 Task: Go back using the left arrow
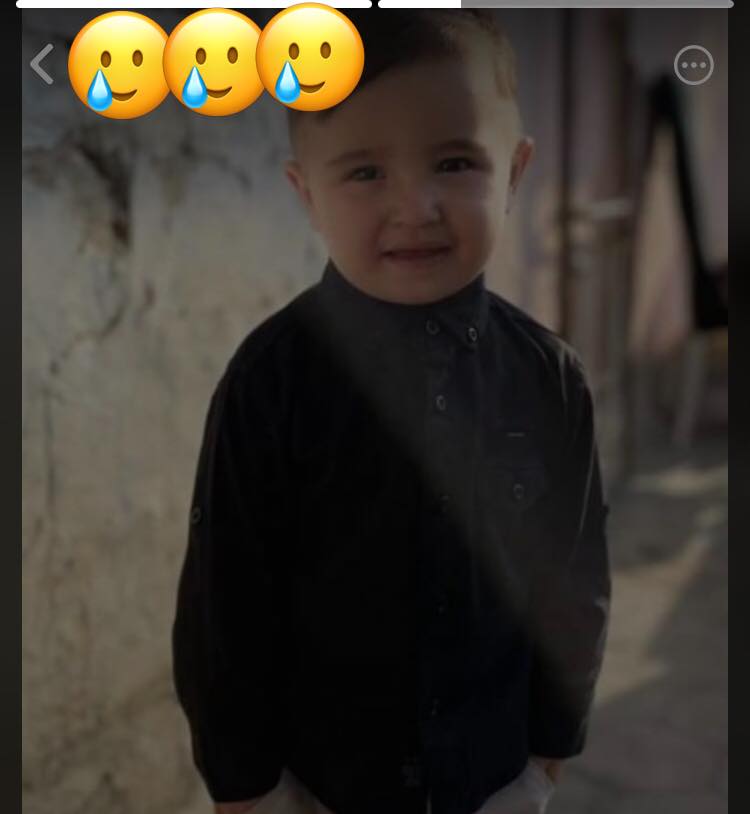[42, 65]
